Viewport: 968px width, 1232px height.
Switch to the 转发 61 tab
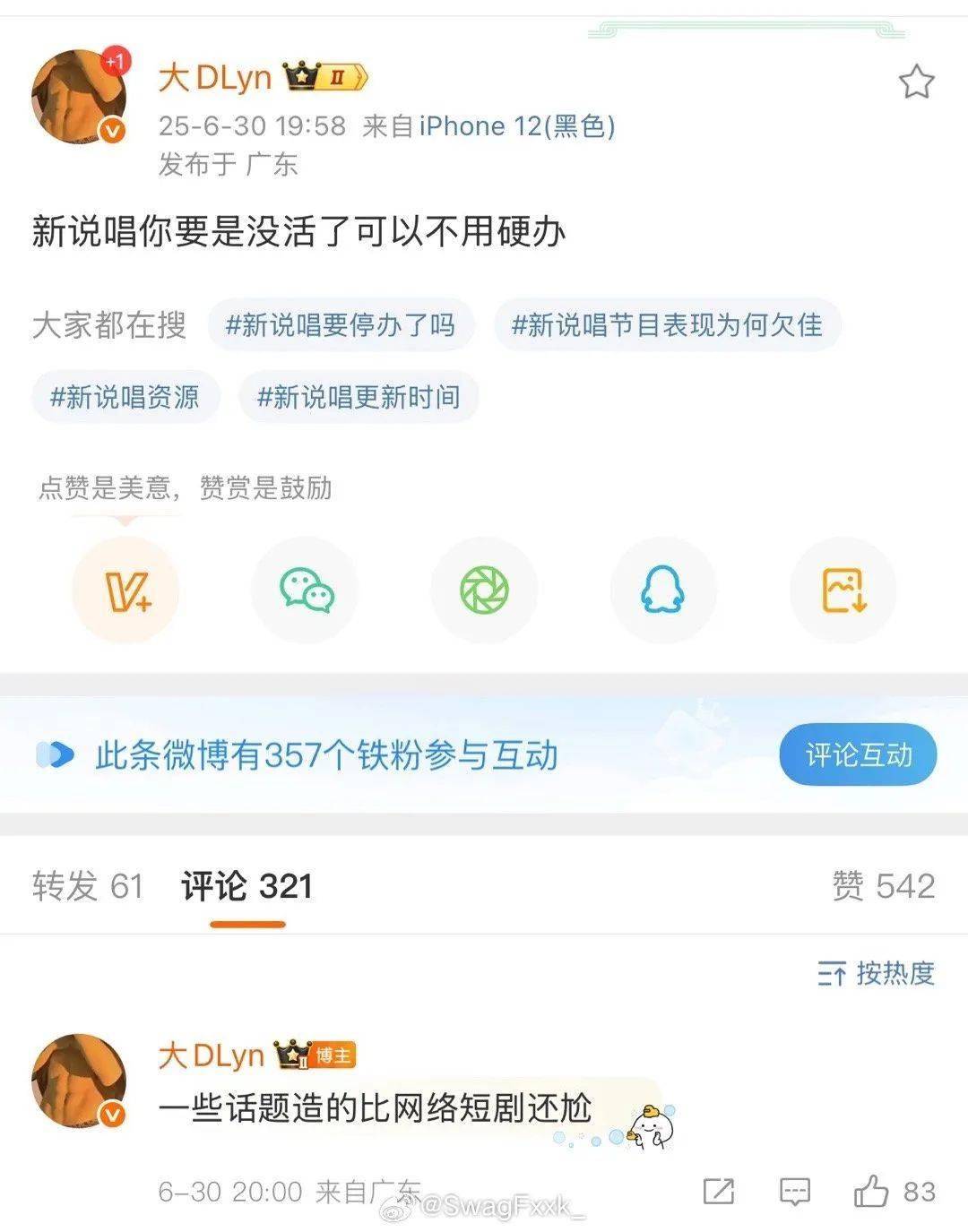tap(87, 886)
